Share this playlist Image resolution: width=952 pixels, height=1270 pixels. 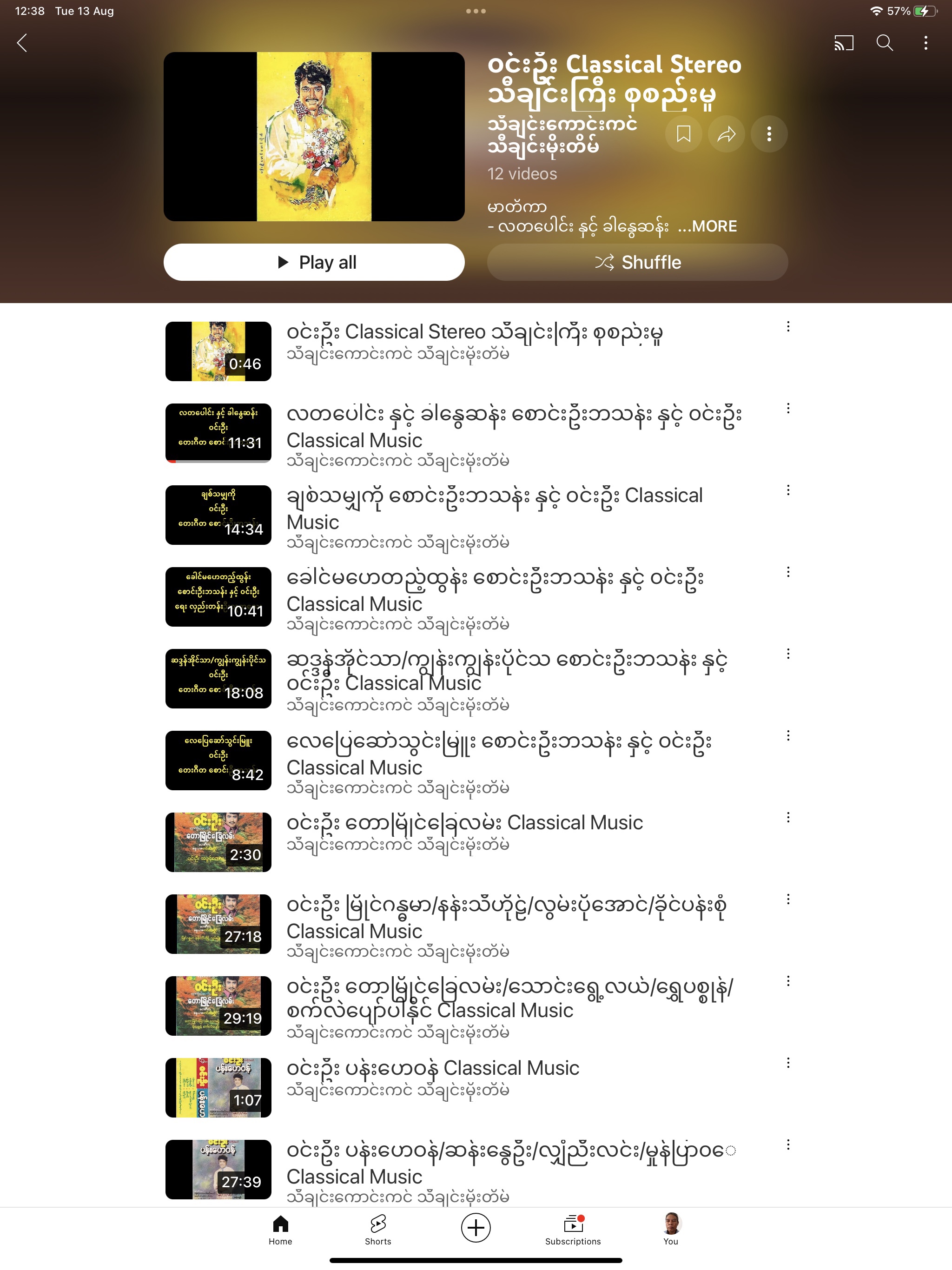point(727,134)
